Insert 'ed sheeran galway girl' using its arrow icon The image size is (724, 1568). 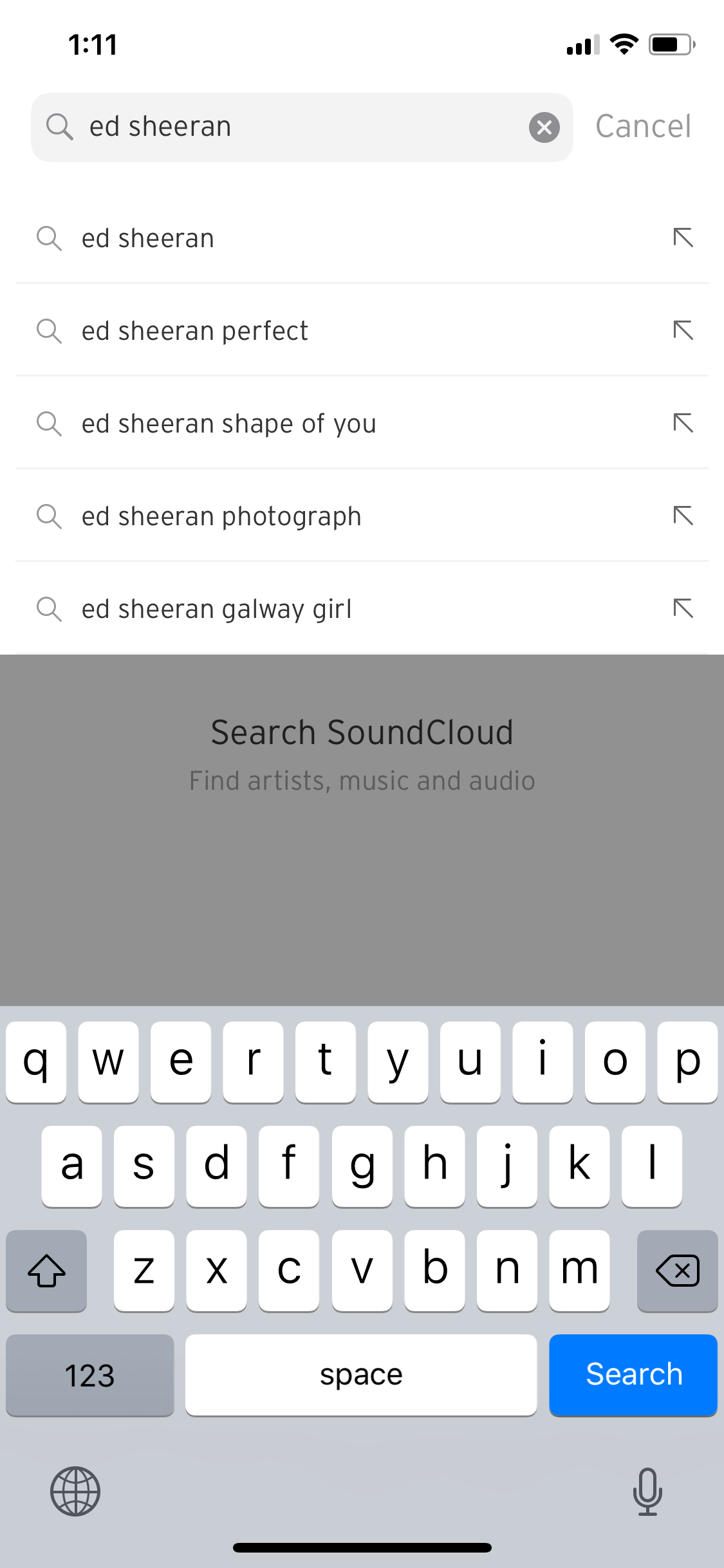point(683,608)
